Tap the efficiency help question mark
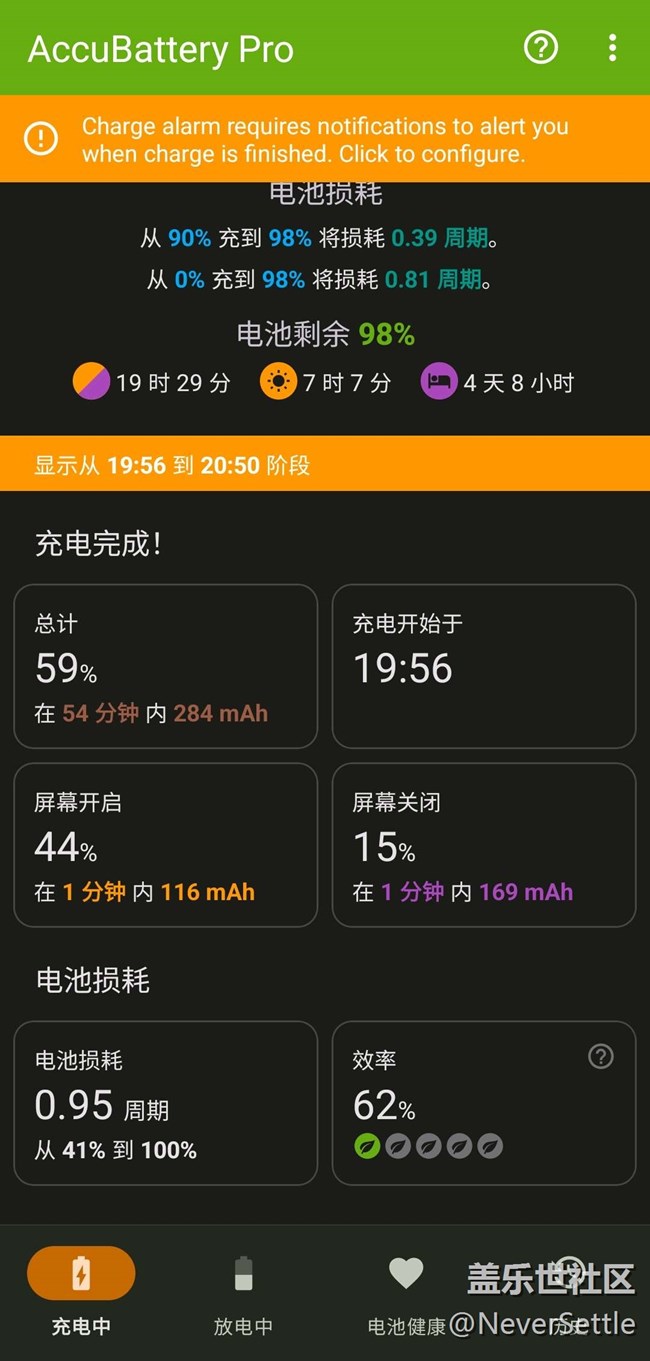The width and height of the screenshot is (650, 1361). [600, 1056]
